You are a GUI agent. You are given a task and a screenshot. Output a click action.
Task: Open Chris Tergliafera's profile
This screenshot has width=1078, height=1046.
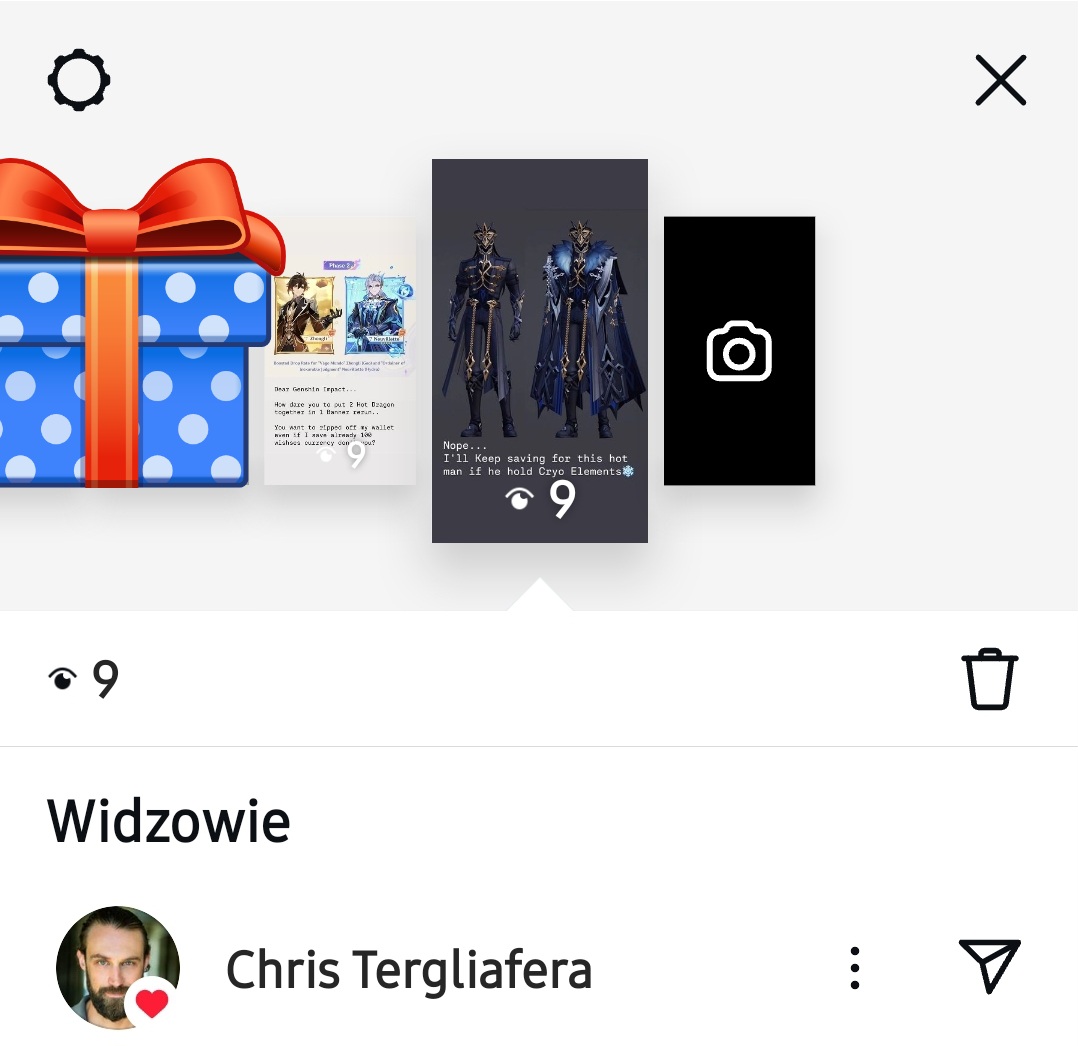408,969
